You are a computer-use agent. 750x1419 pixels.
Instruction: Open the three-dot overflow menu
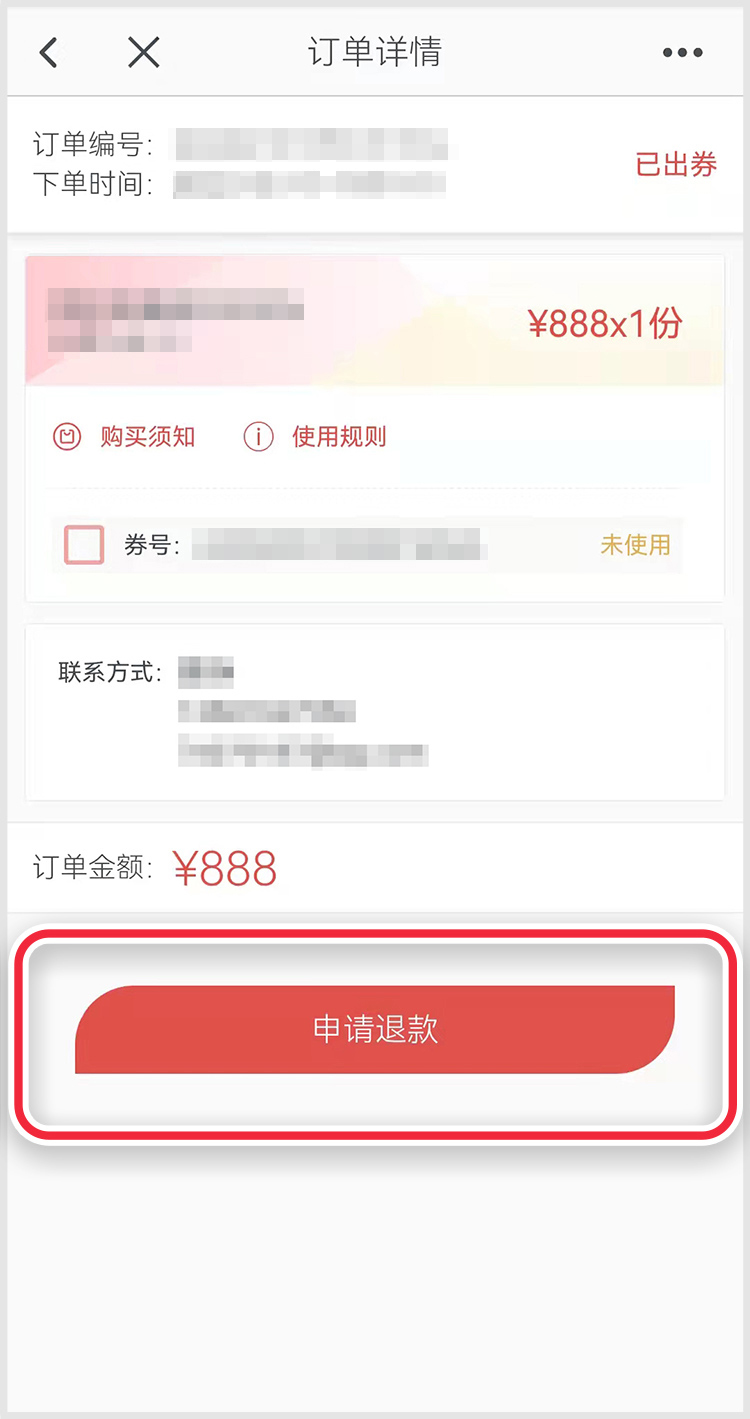(x=682, y=53)
